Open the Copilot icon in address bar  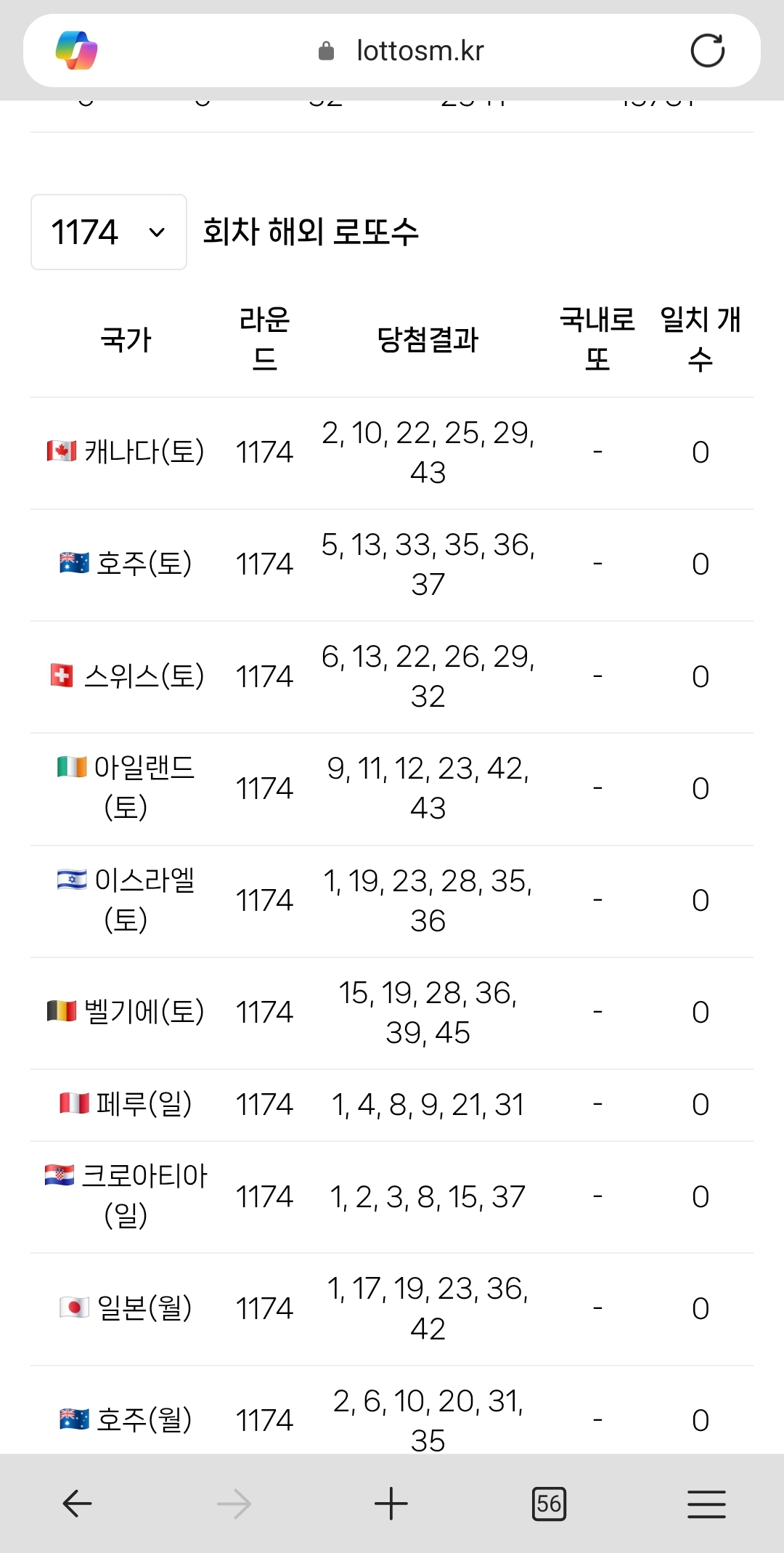point(77,51)
